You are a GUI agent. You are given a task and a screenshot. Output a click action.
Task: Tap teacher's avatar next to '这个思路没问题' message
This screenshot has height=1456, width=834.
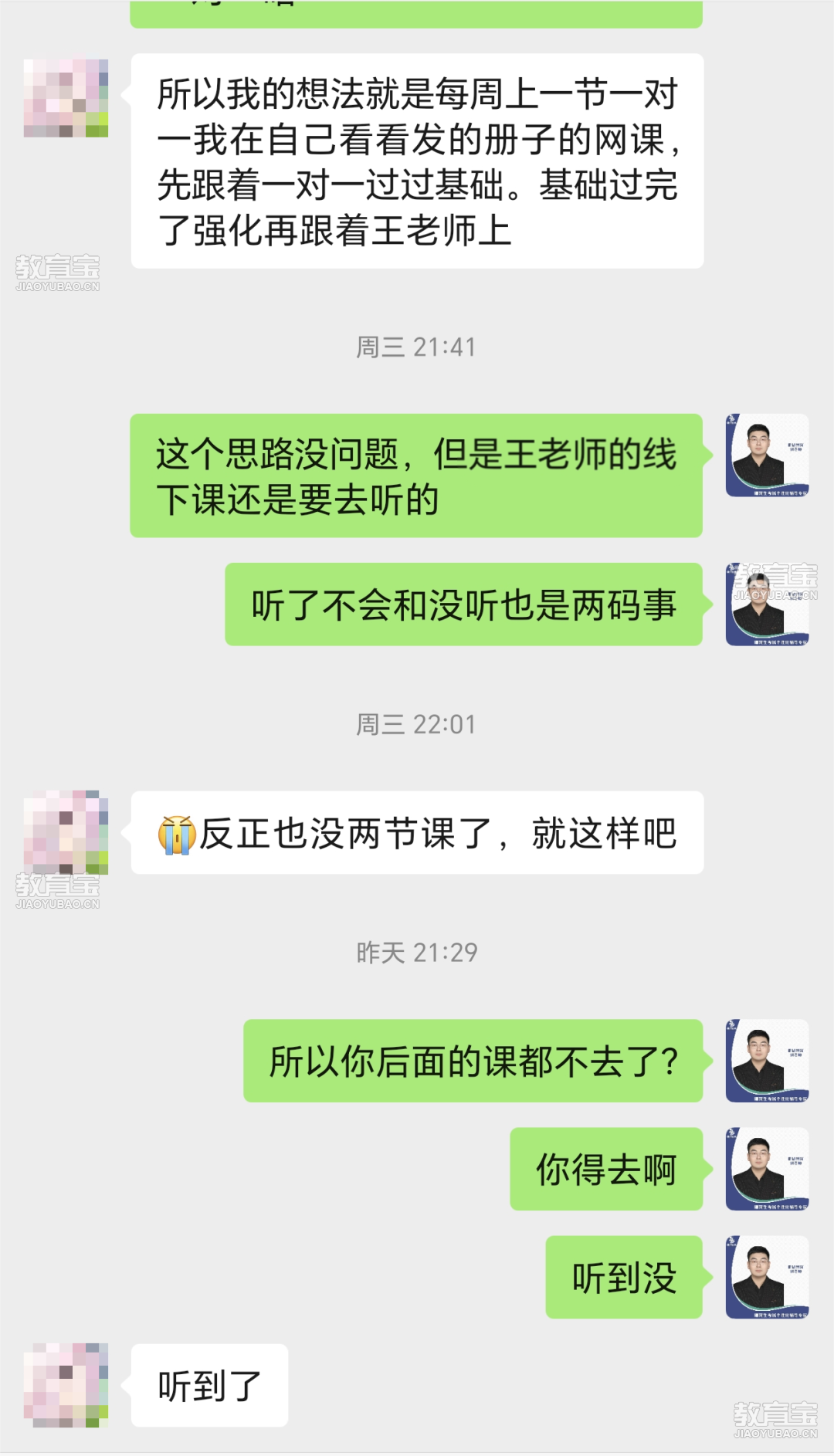767,455
